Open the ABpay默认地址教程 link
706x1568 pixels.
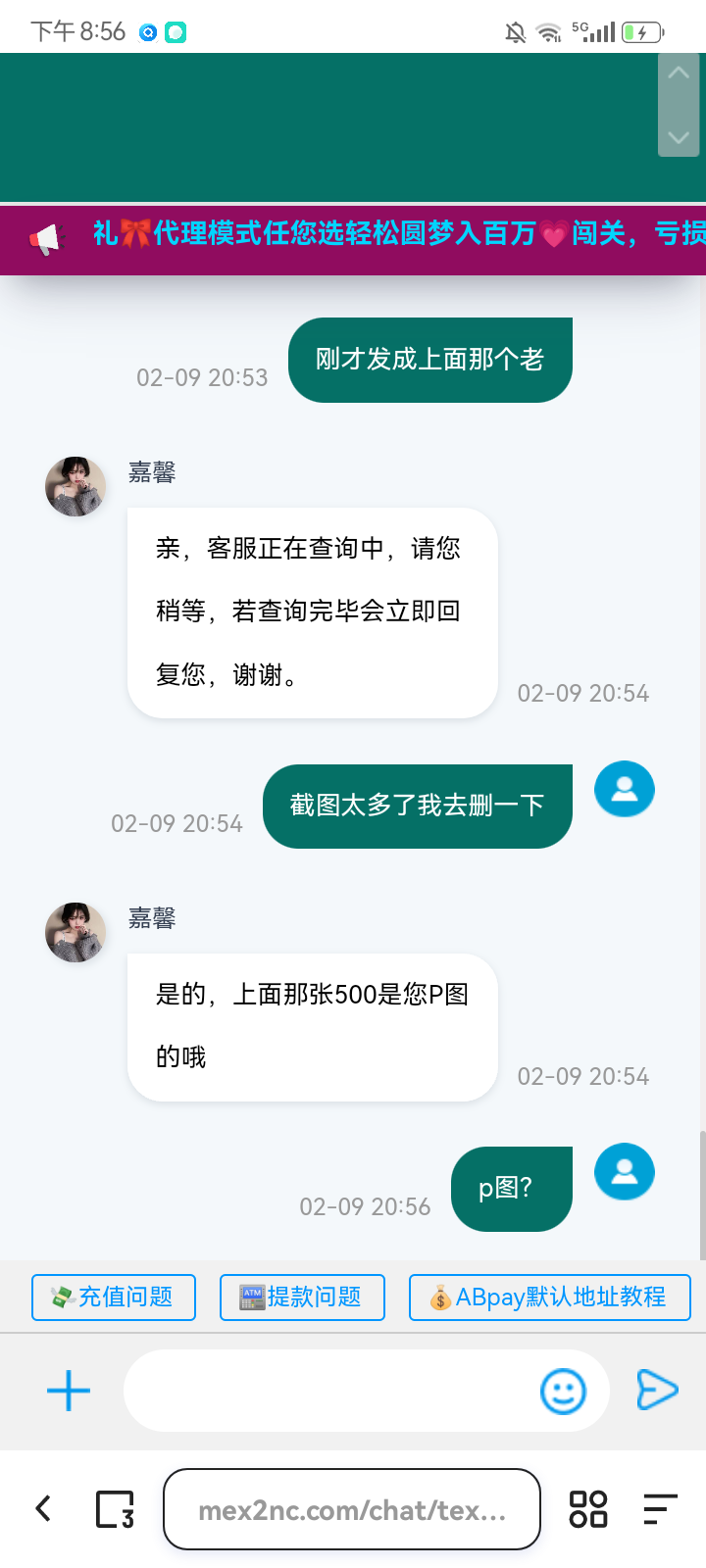pos(549,1297)
